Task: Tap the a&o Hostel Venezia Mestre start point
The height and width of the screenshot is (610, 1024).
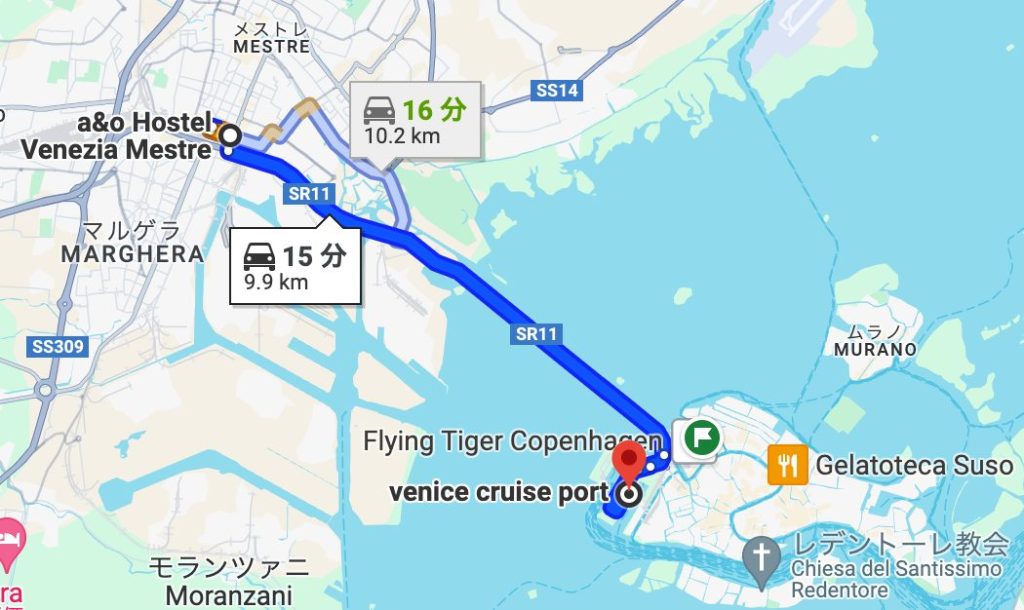Action: point(231,134)
